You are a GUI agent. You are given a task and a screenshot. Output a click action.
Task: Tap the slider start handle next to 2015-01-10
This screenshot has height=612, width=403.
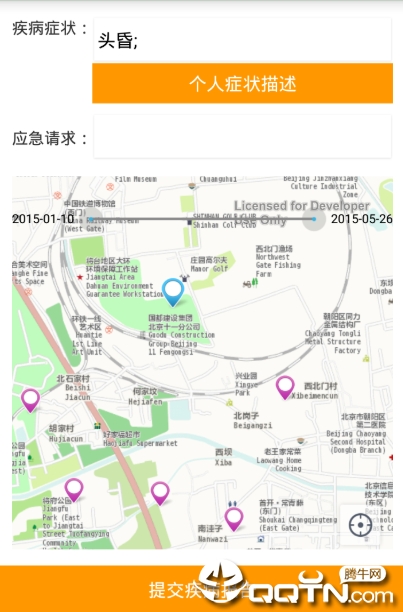pos(91,219)
